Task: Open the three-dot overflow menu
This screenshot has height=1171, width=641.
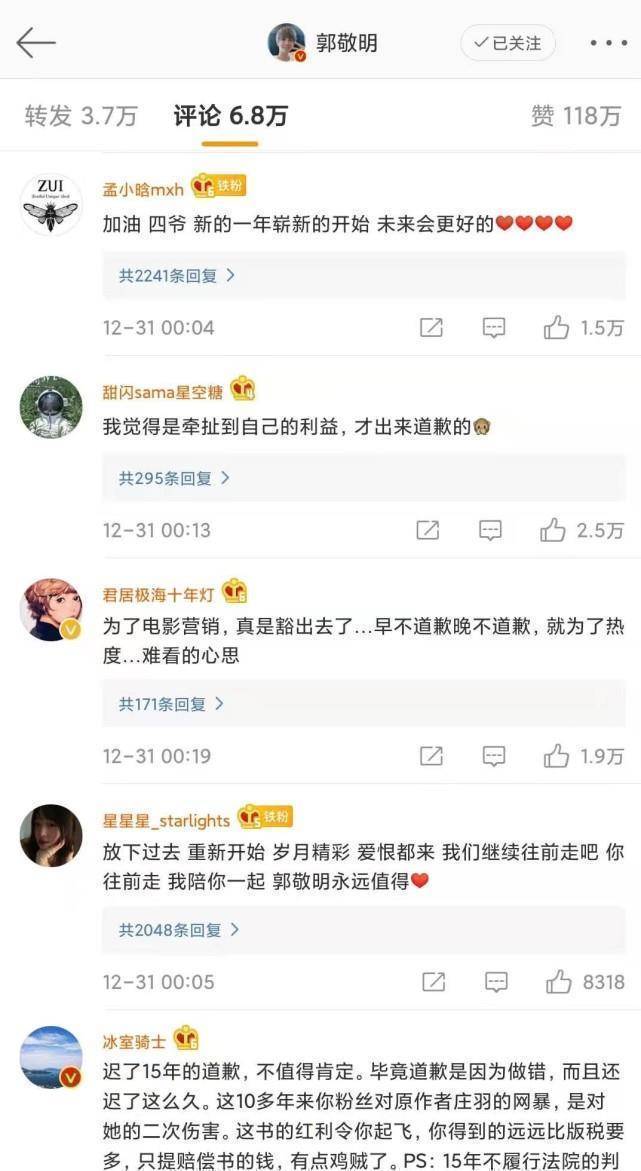Action: pyautogui.click(x=607, y=43)
